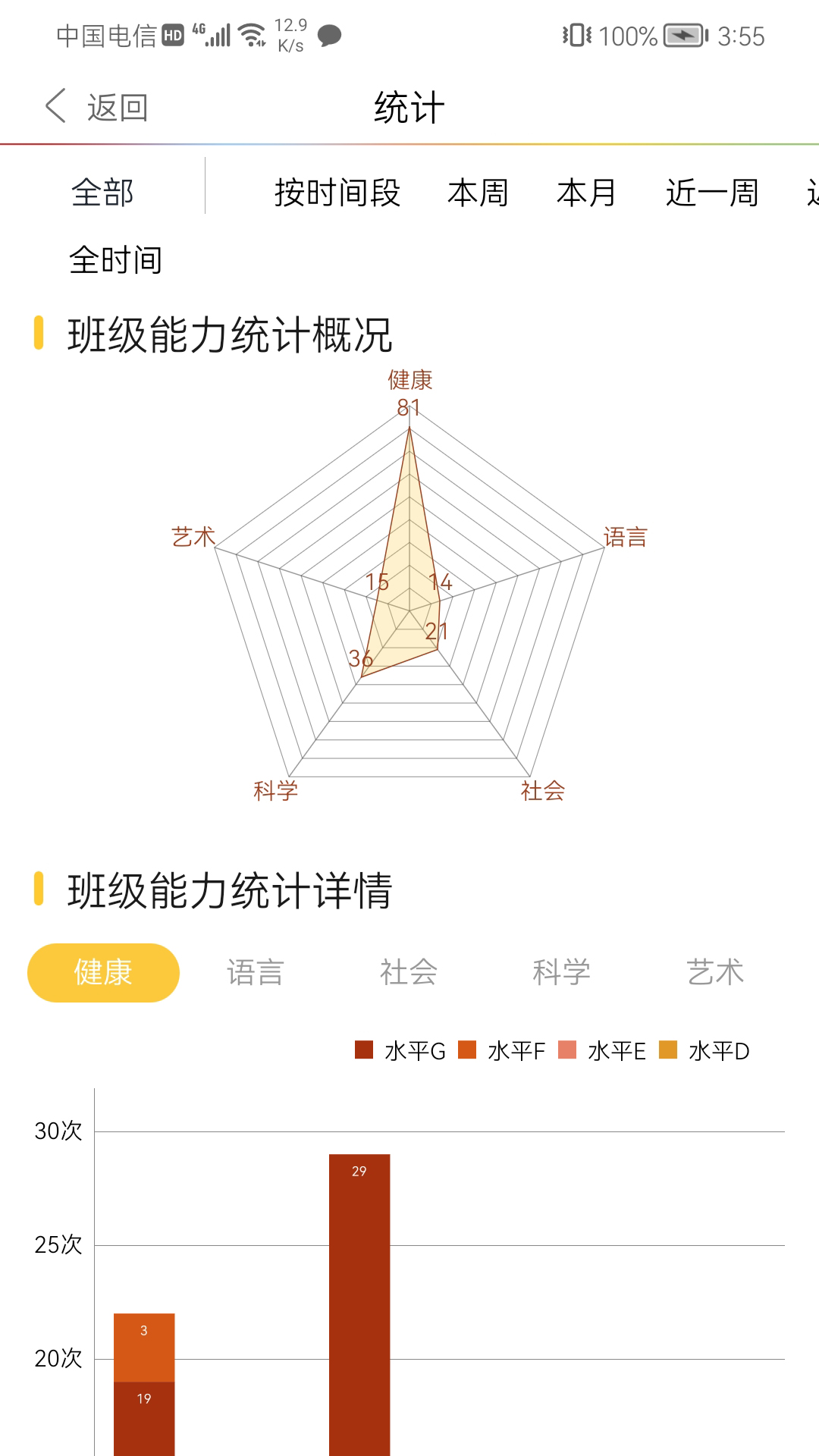
Task: Switch to the 语言 detail tab
Action: 256,972
